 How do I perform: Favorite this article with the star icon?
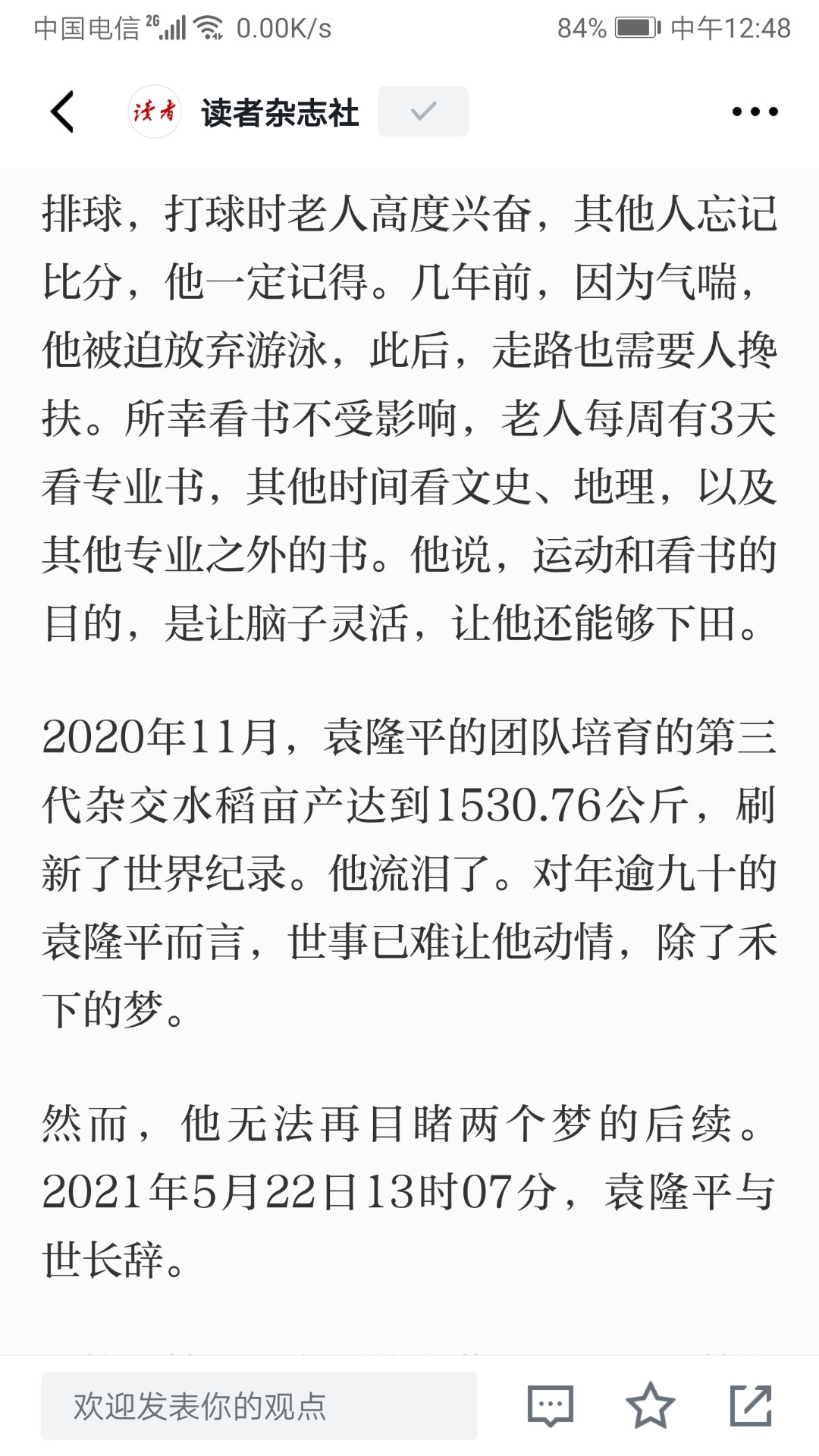click(x=650, y=1405)
